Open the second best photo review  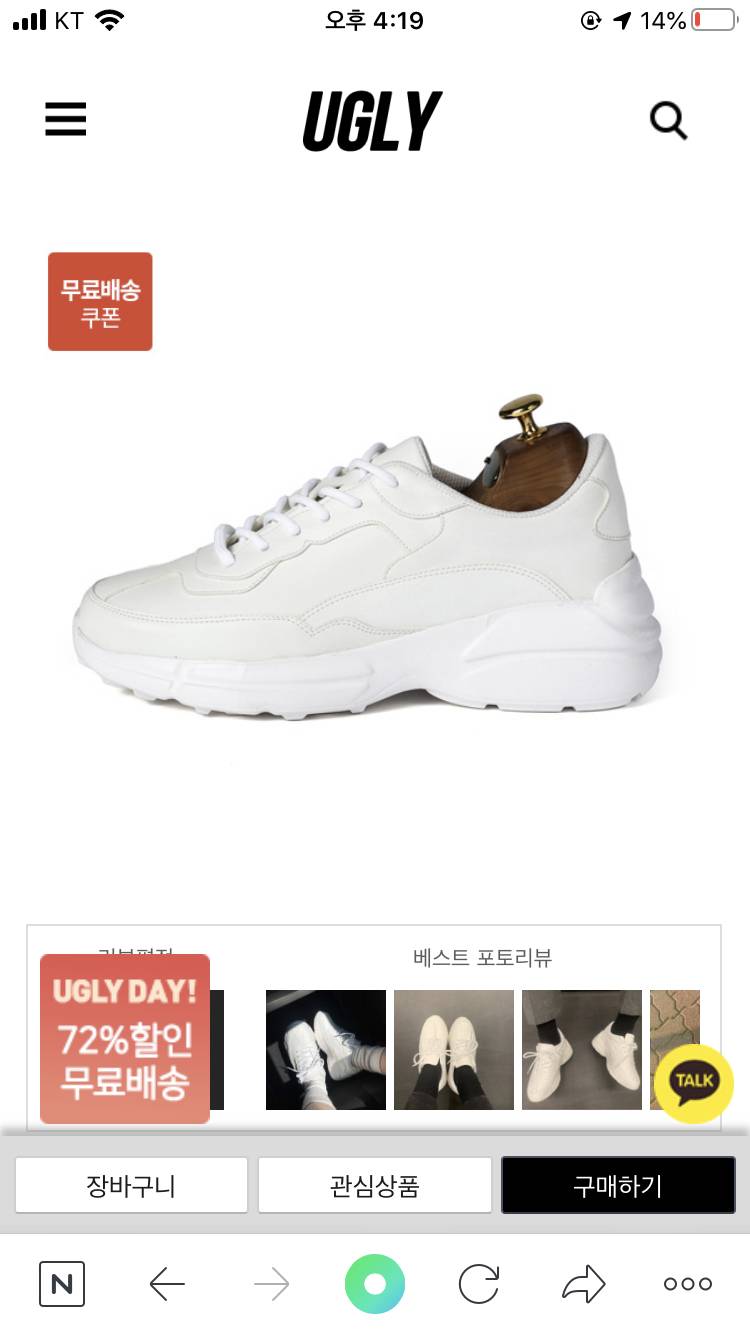click(x=454, y=1050)
